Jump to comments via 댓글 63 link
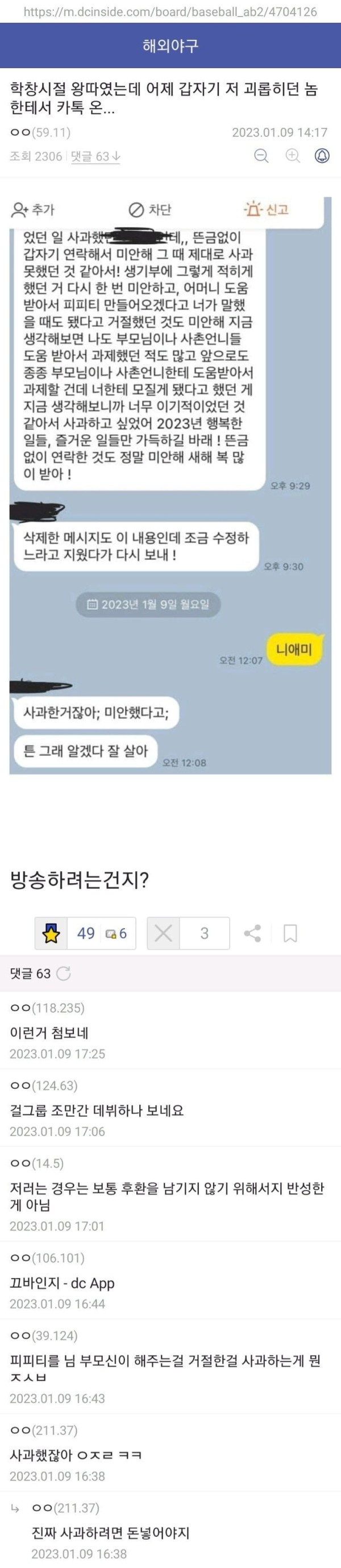Image resolution: width=341 pixels, height=1568 pixels. (95, 156)
